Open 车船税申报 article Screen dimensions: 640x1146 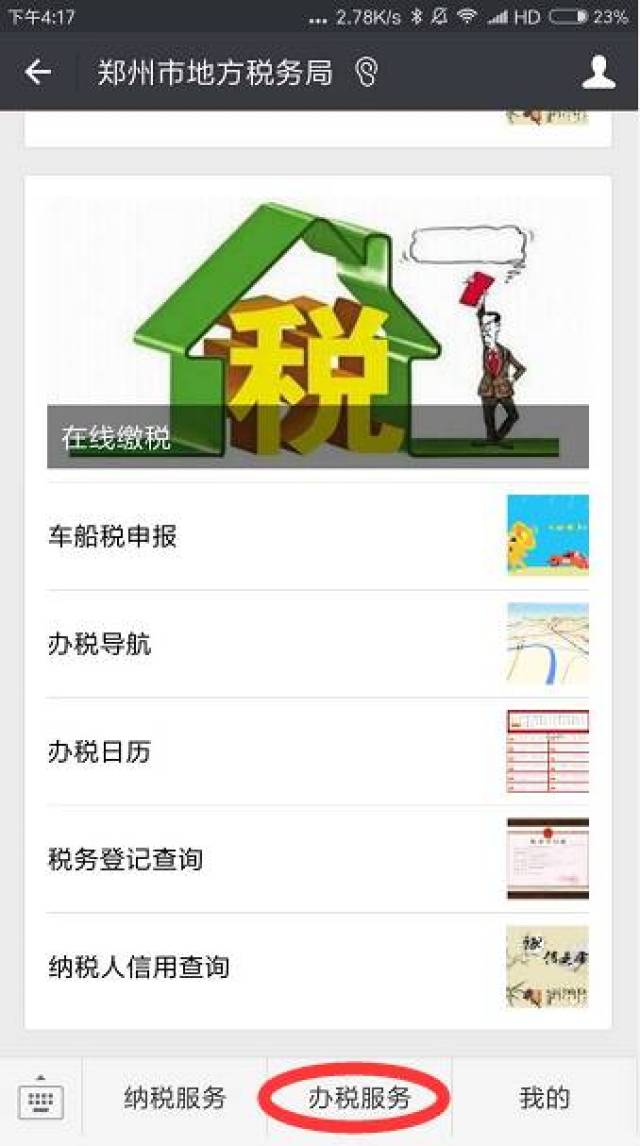tap(318, 536)
